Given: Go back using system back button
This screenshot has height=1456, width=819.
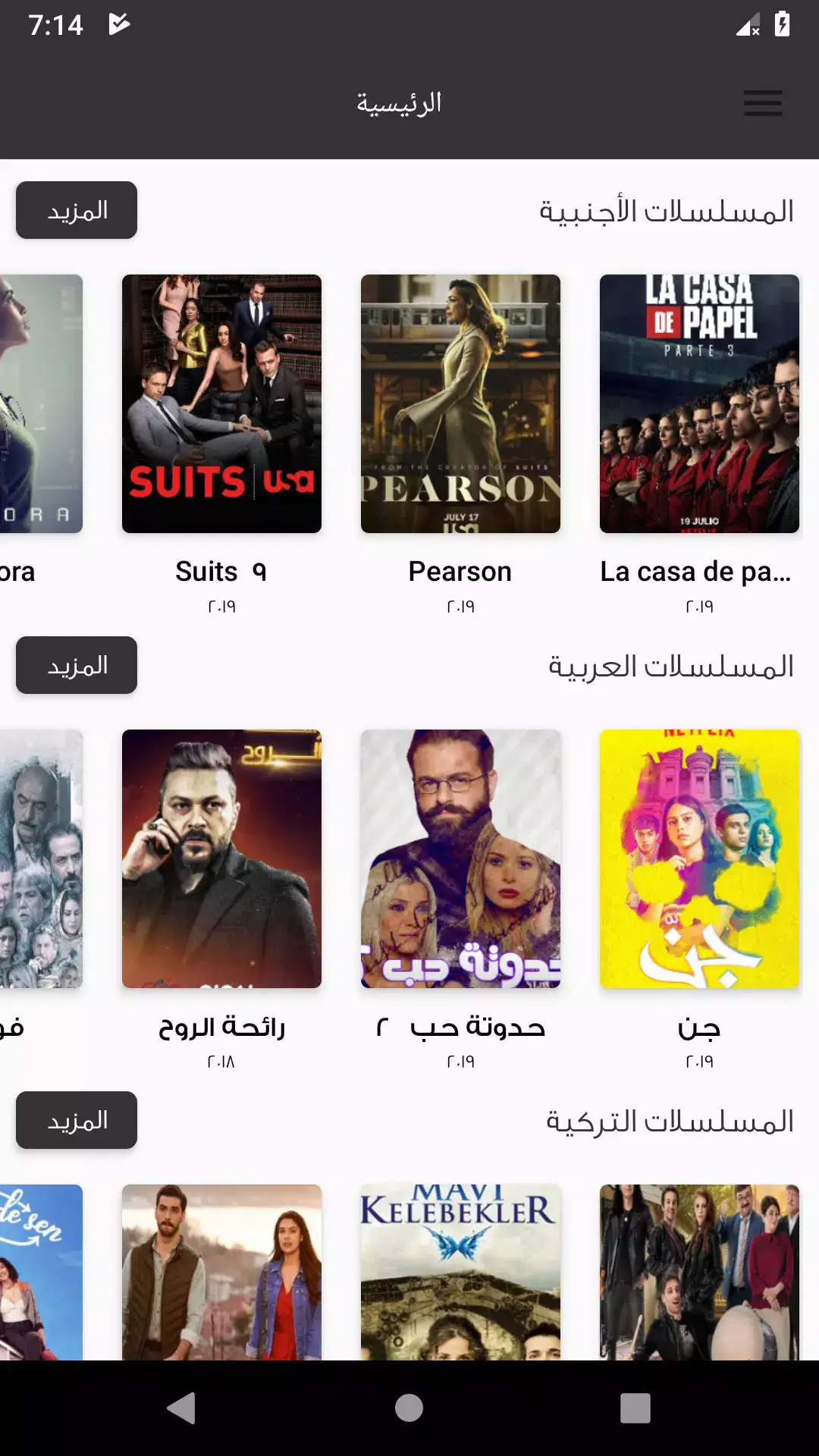Looking at the screenshot, I should coord(181,1408).
